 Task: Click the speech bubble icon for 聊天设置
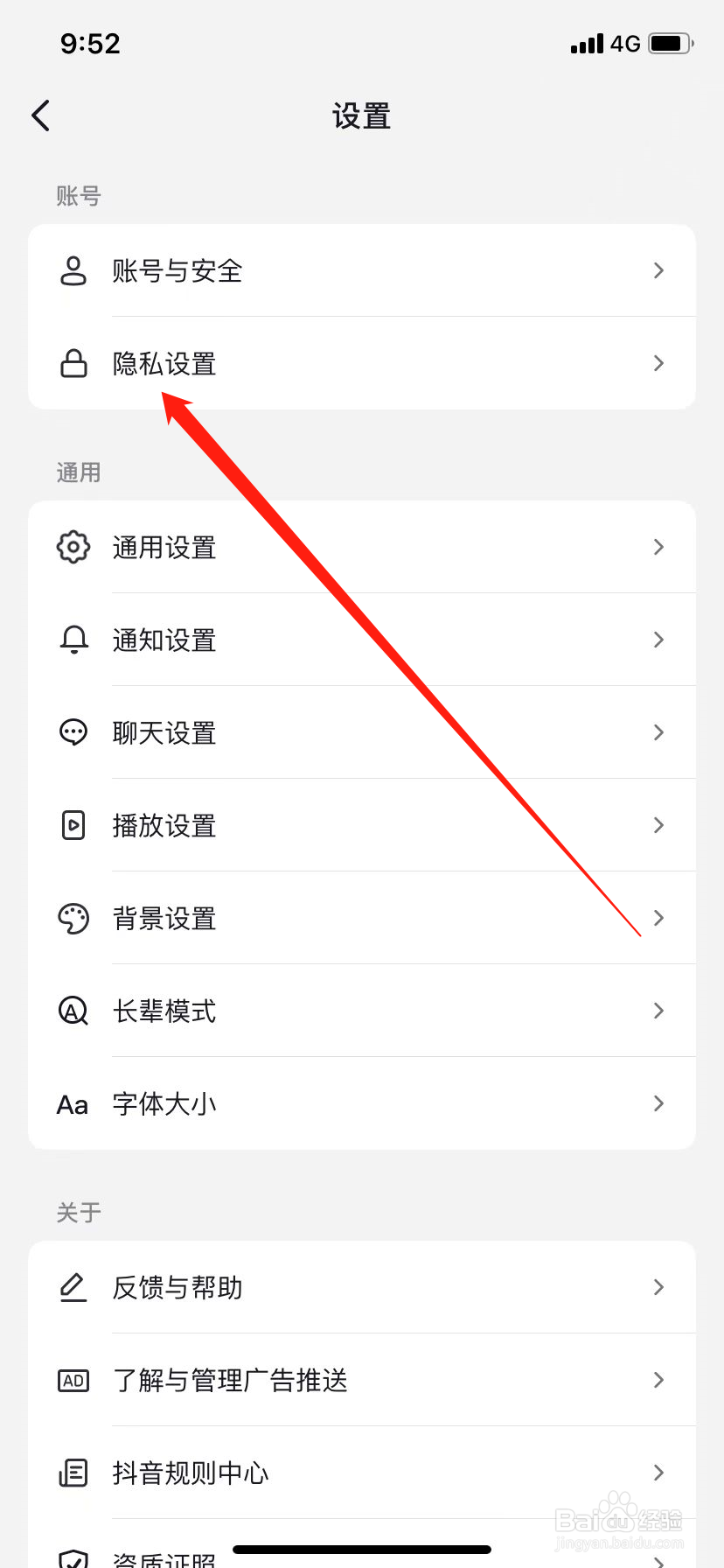(x=73, y=732)
